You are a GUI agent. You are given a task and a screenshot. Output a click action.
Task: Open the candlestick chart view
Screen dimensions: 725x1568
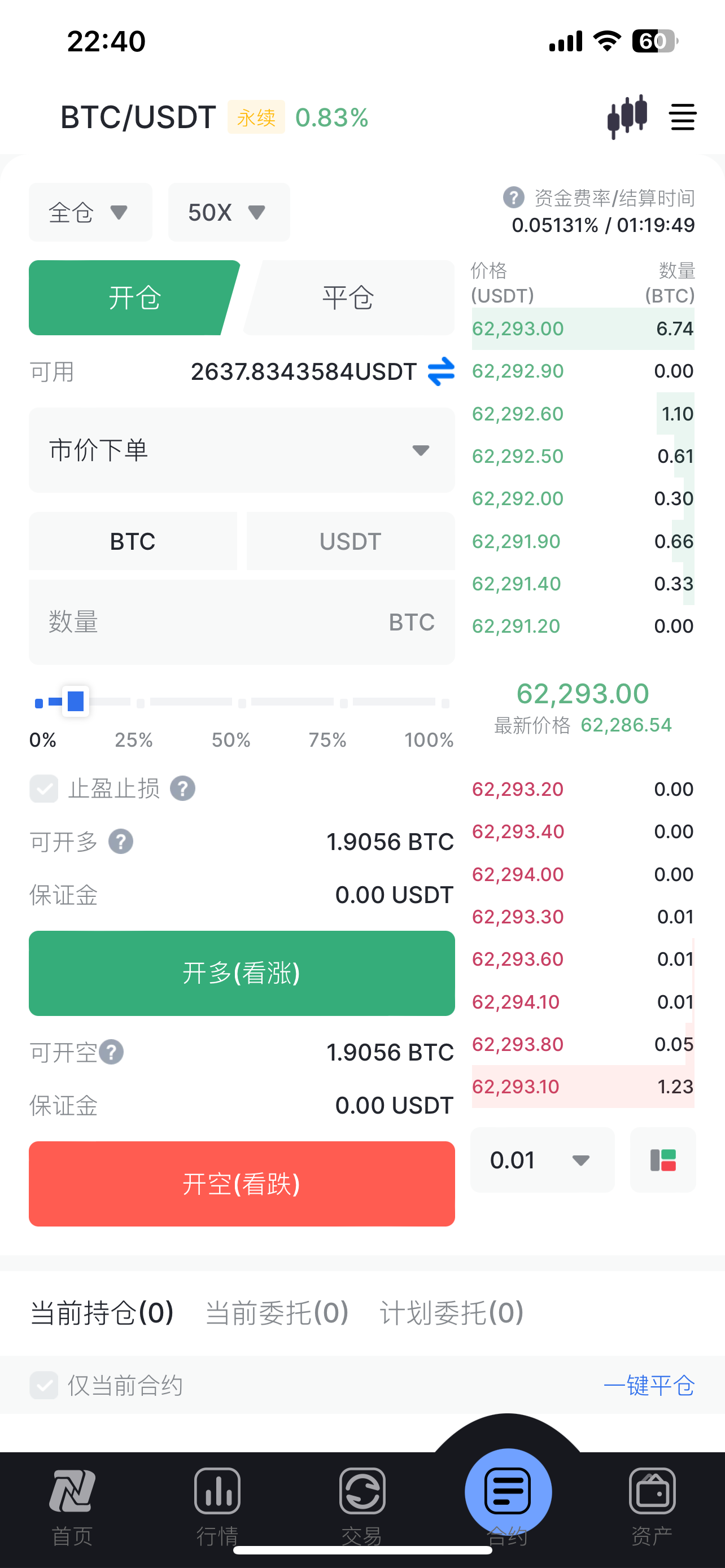[x=627, y=116]
